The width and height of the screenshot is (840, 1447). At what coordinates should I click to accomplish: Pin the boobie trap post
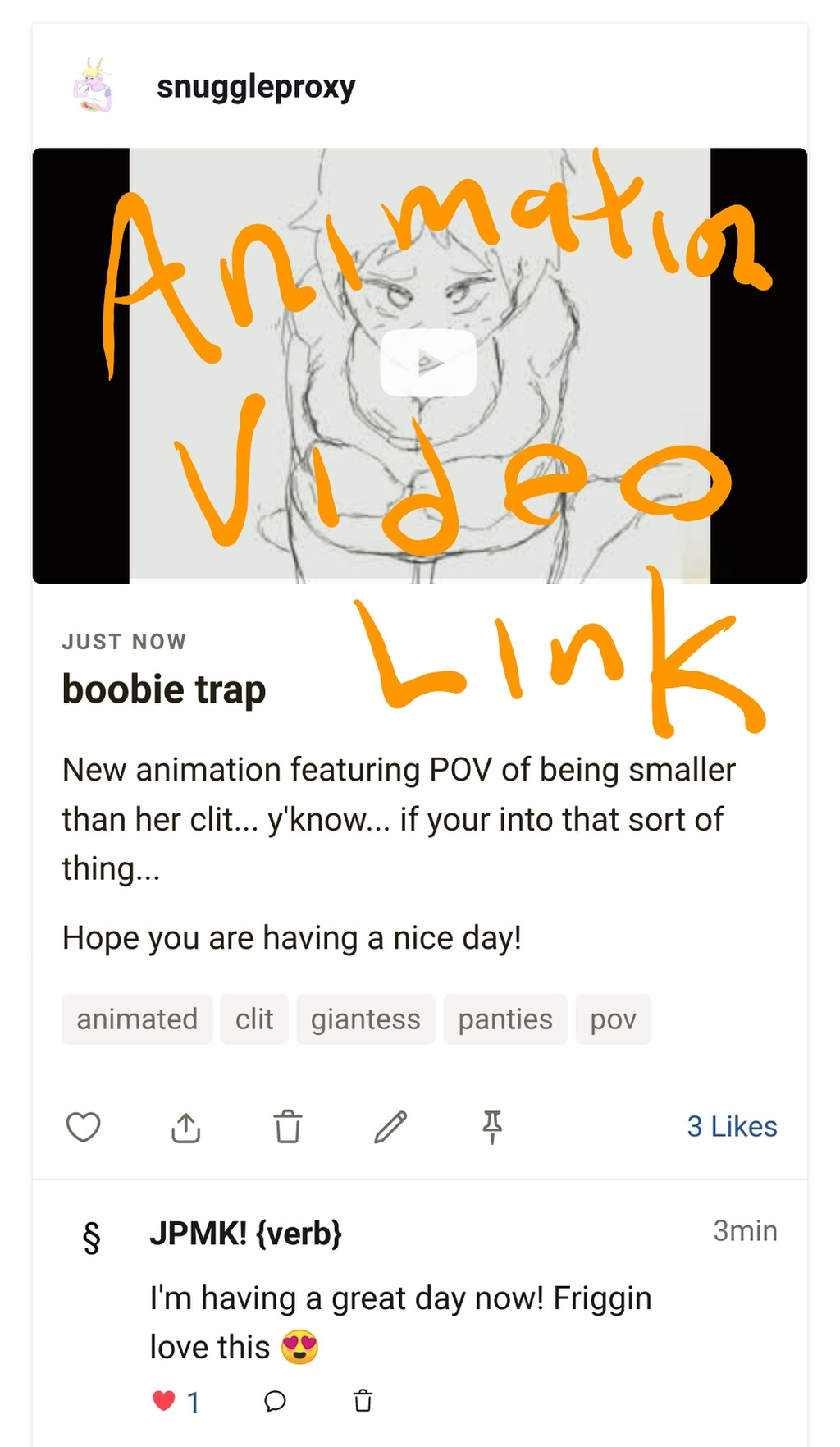[x=492, y=1126]
